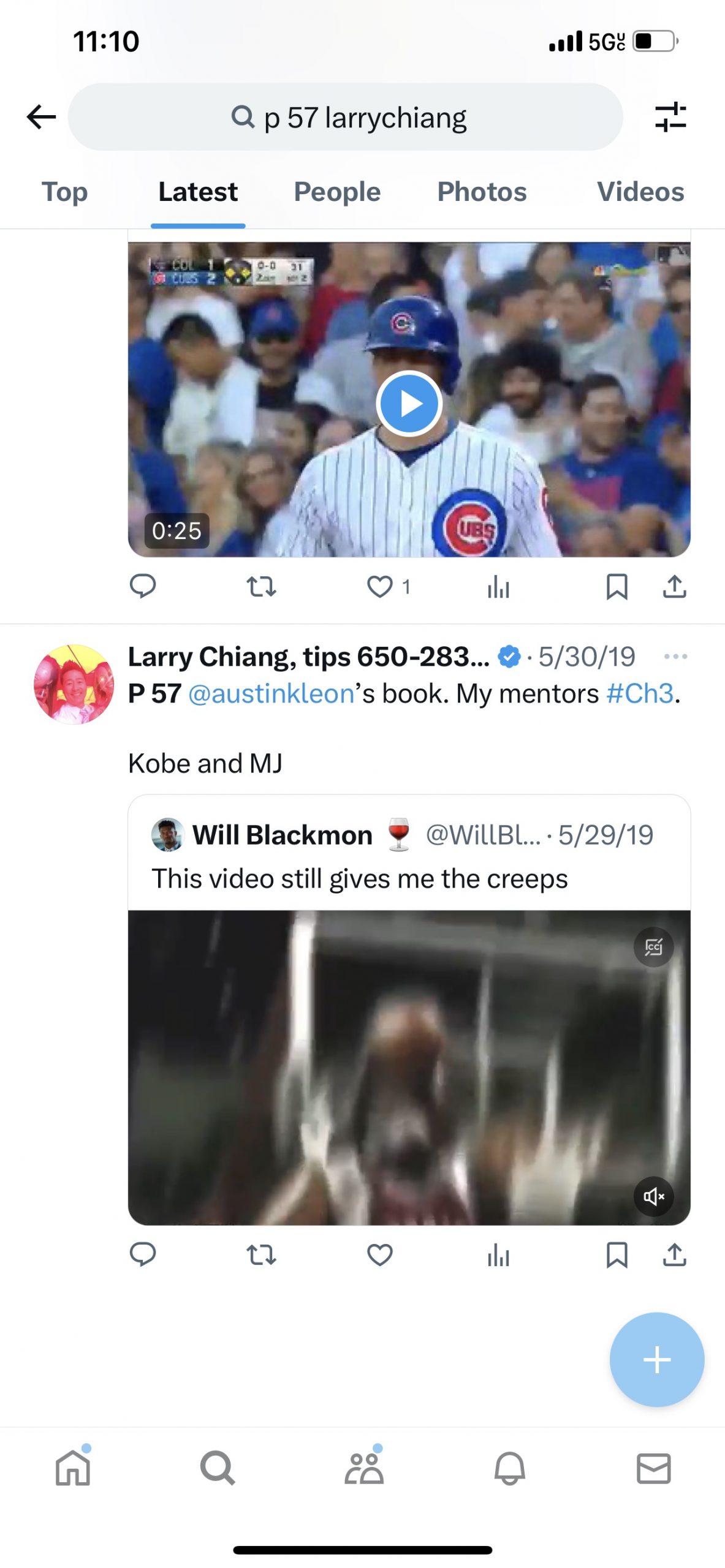The width and height of the screenshot is (725, 1568).
Task: Bookmark the Cubs video post
Action: coord(616,587)
